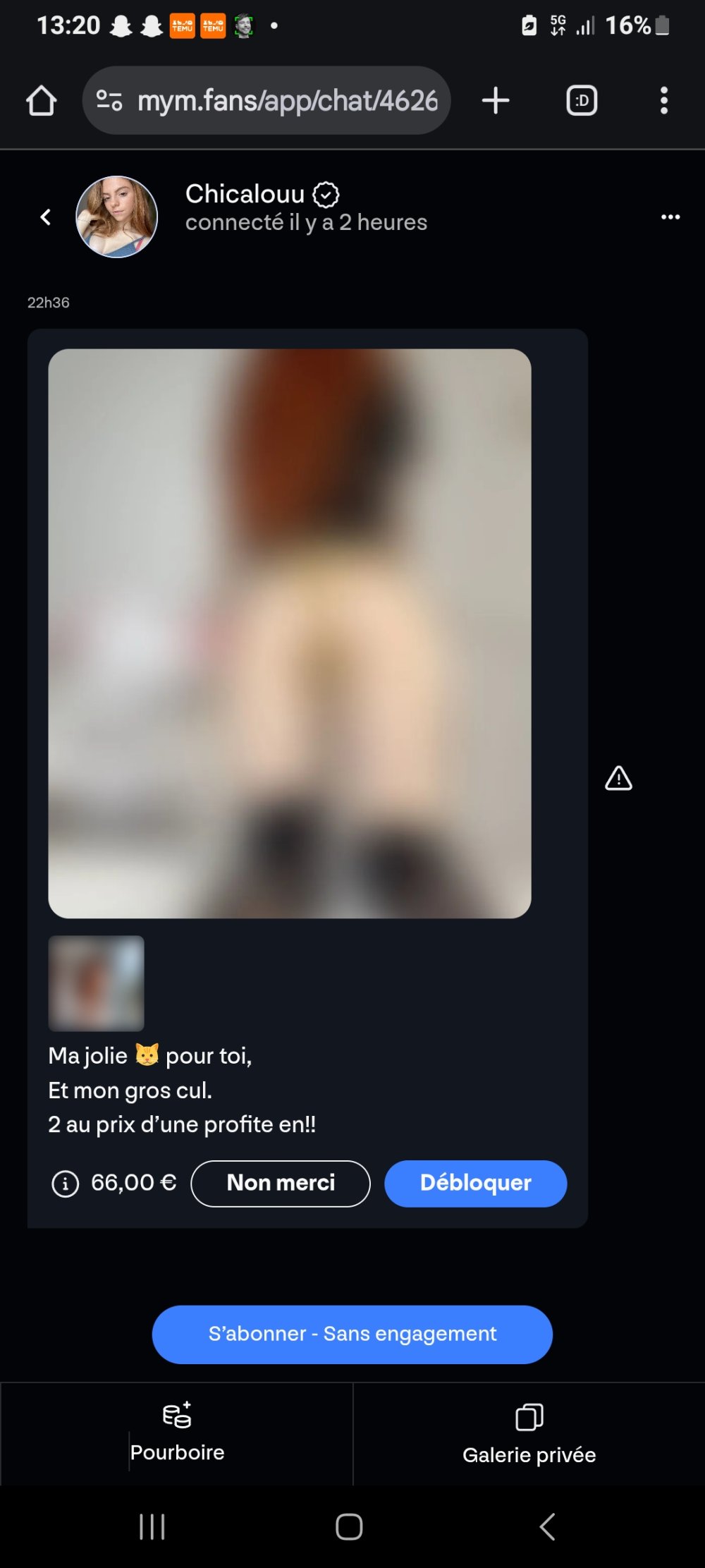Tap the browser home icon
The height and width of the screenshot is (1568, 705).
(x=42, y=99)
